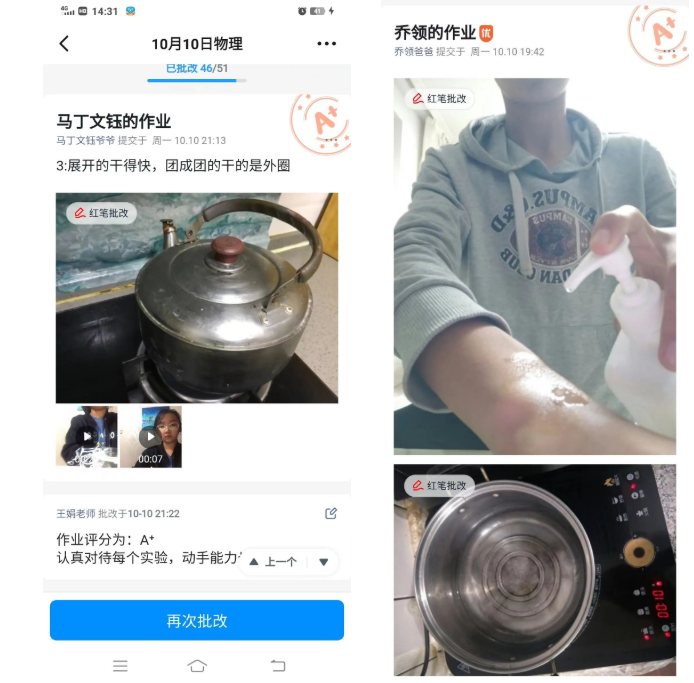
Task: Tap the 再次批改 button
Action: point(197,621)
